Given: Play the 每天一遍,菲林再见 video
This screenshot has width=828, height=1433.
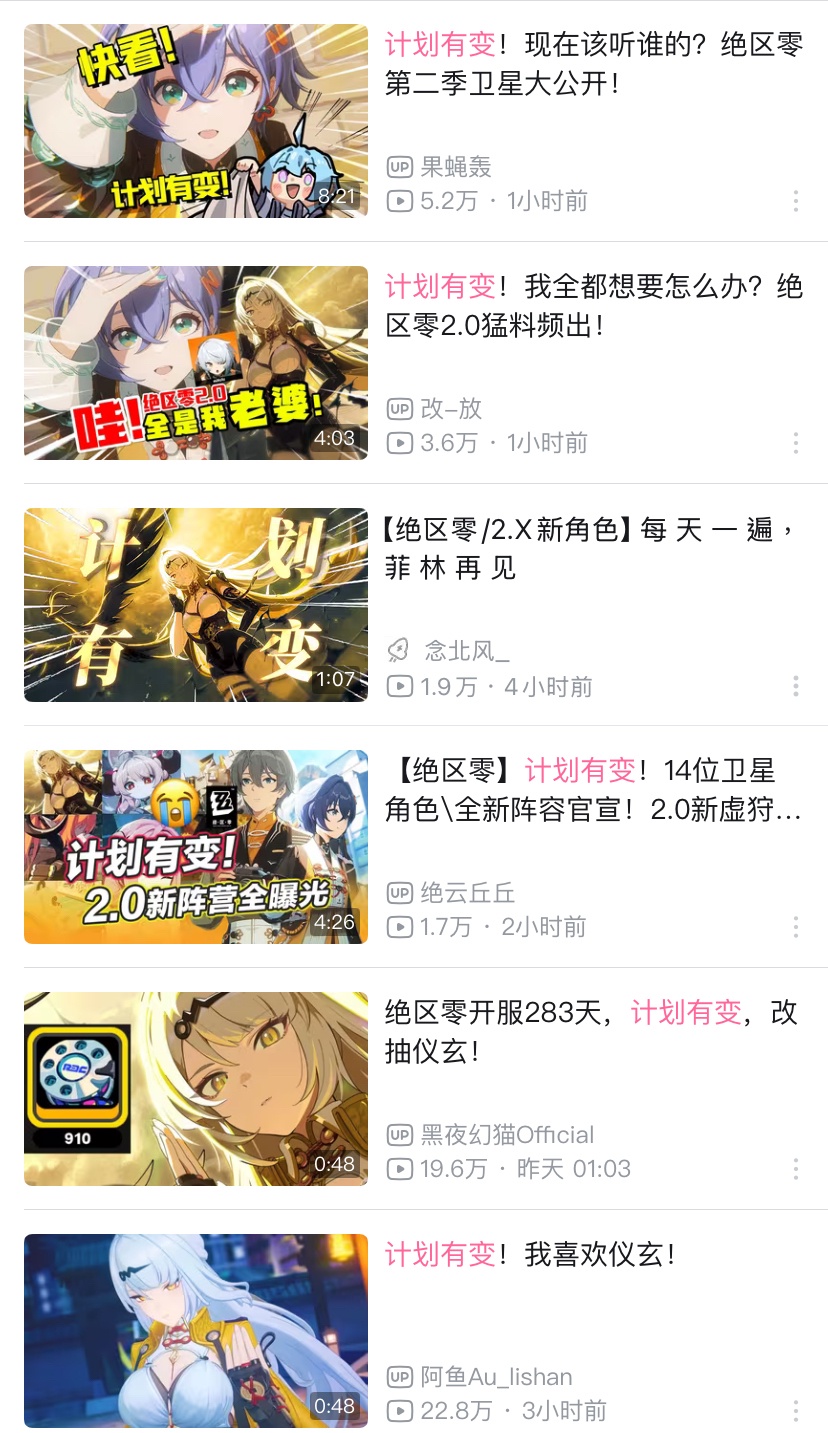Looking at the screenshot, I should (196, 605).
